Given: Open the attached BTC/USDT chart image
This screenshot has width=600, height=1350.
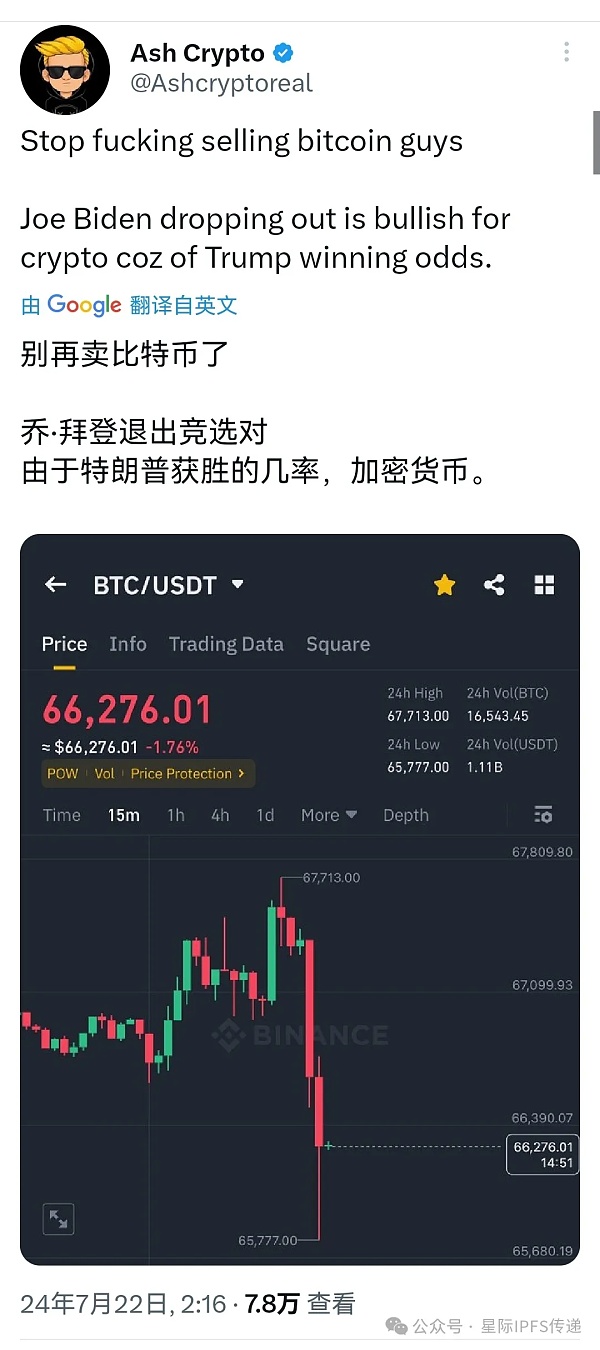Looking at the screenshot, I should pyautogui.click(x=300, y=900).
